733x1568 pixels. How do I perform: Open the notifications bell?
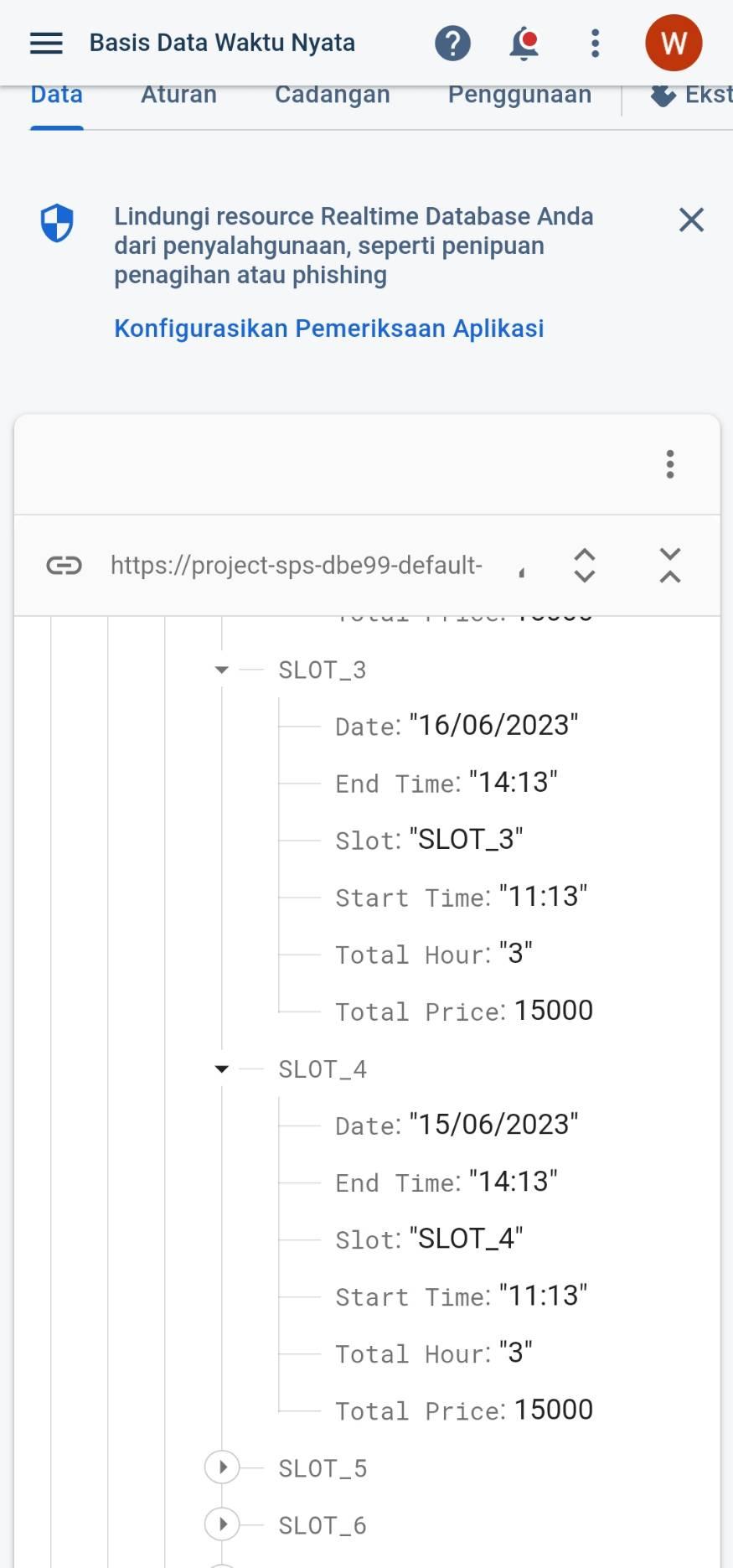(x=524, y=43)
